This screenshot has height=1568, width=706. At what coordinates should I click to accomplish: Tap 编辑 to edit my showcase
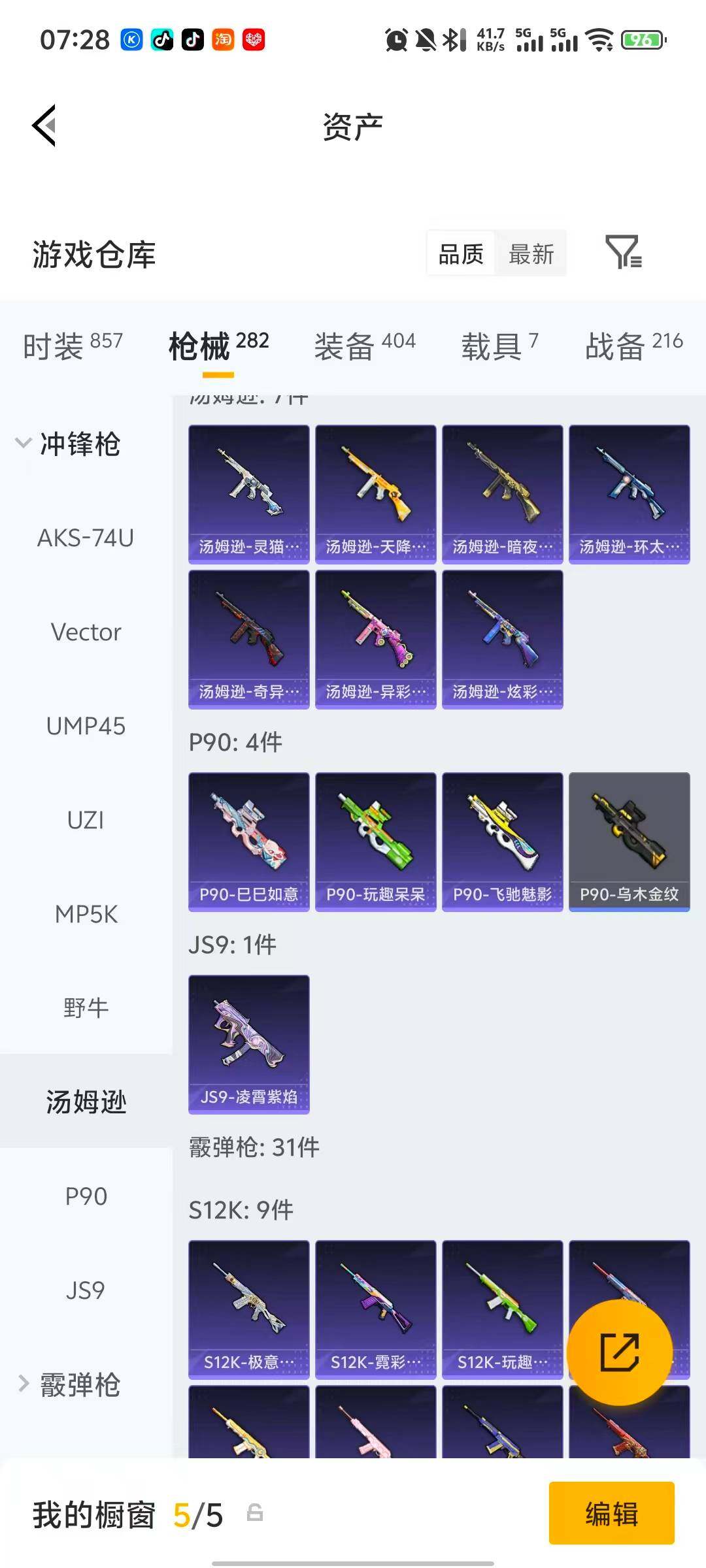(611, 1514)
